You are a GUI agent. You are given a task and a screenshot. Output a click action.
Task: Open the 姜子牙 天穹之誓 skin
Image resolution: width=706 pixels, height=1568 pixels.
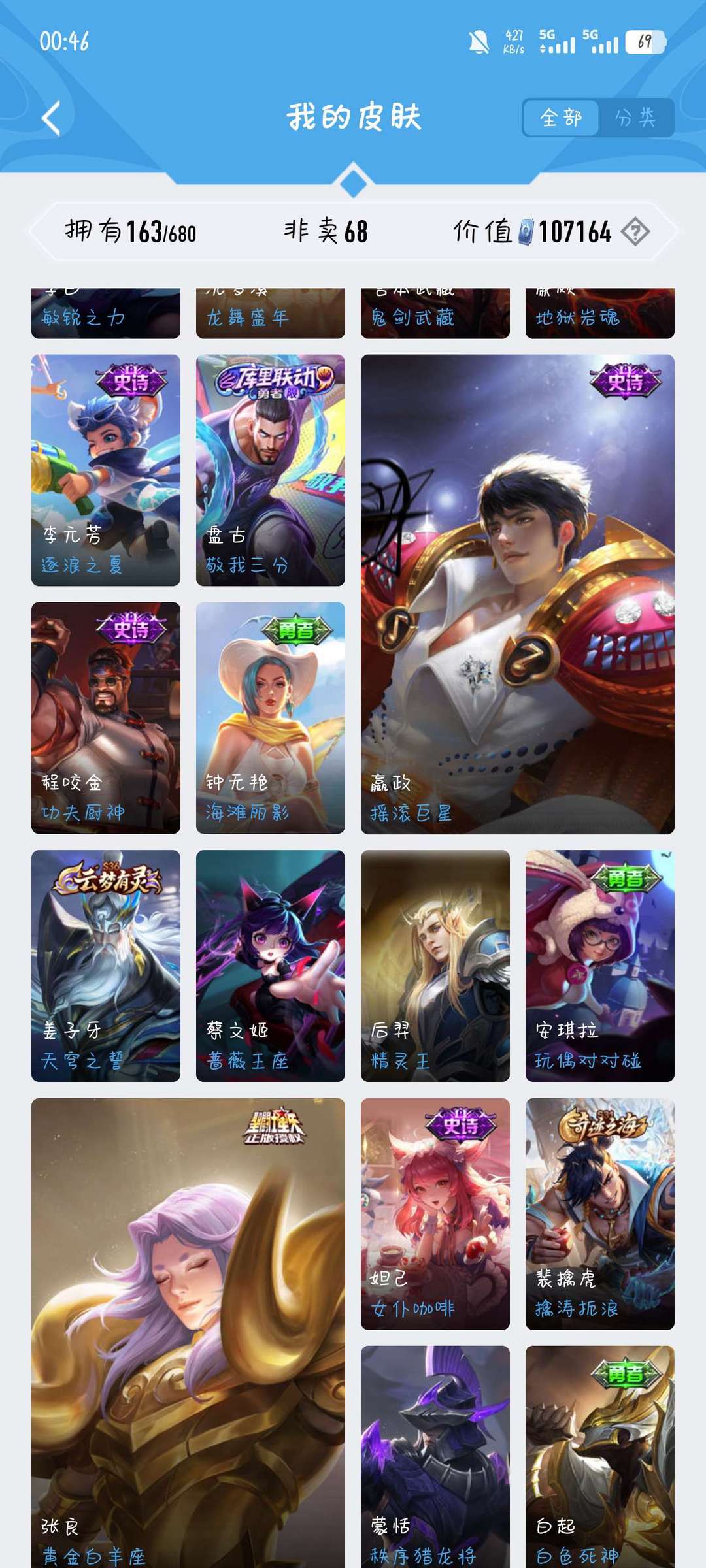106,966
